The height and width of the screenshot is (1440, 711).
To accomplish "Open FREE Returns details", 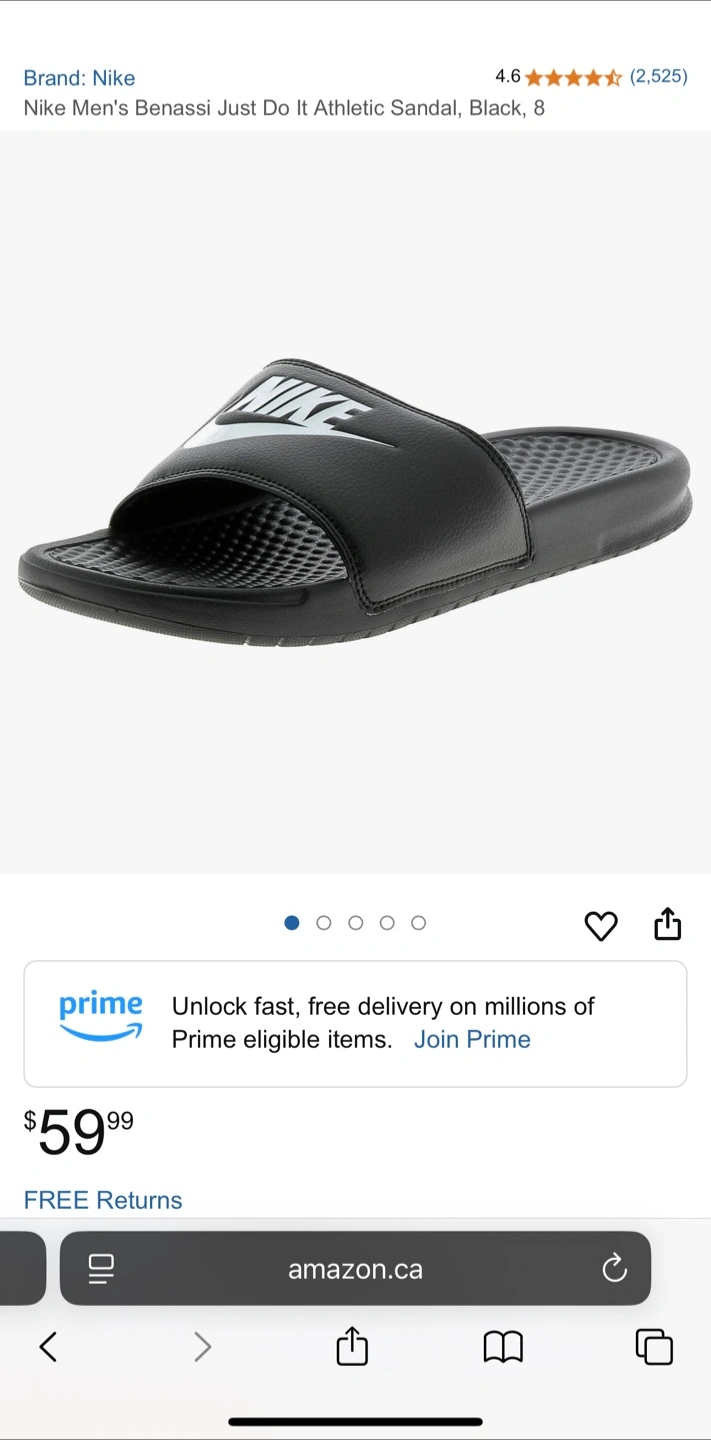I will [x=103, y=1200].
